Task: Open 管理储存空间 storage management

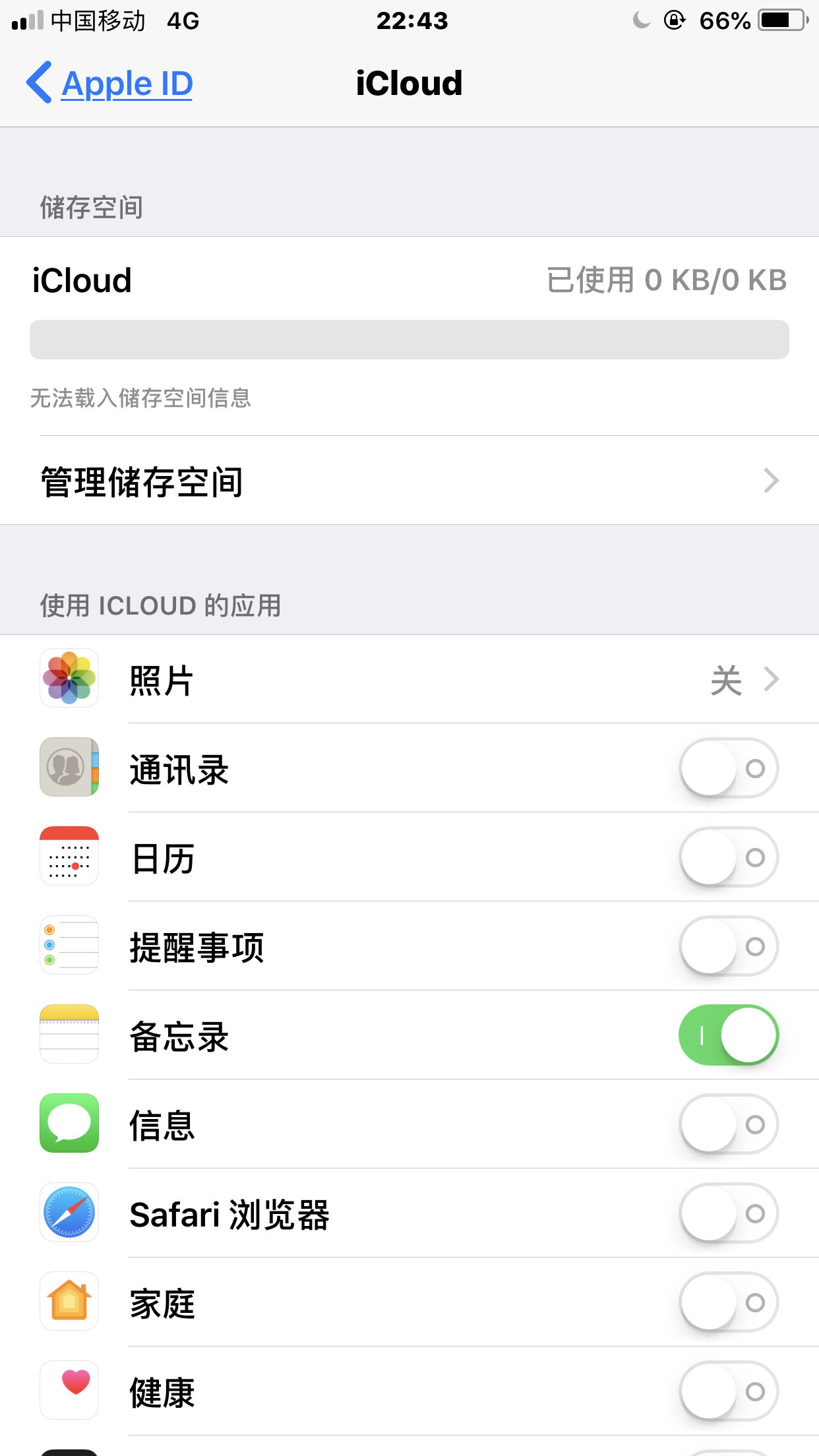Action: point(409,481)
